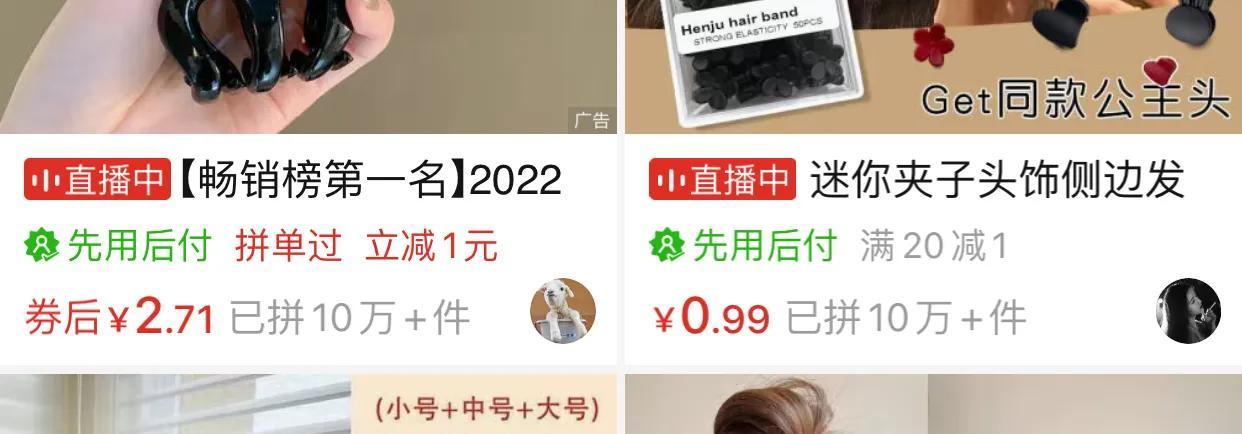
Task: Open the 畅销榜第一名 2022 hair claw product
Action: pos(368,181)
